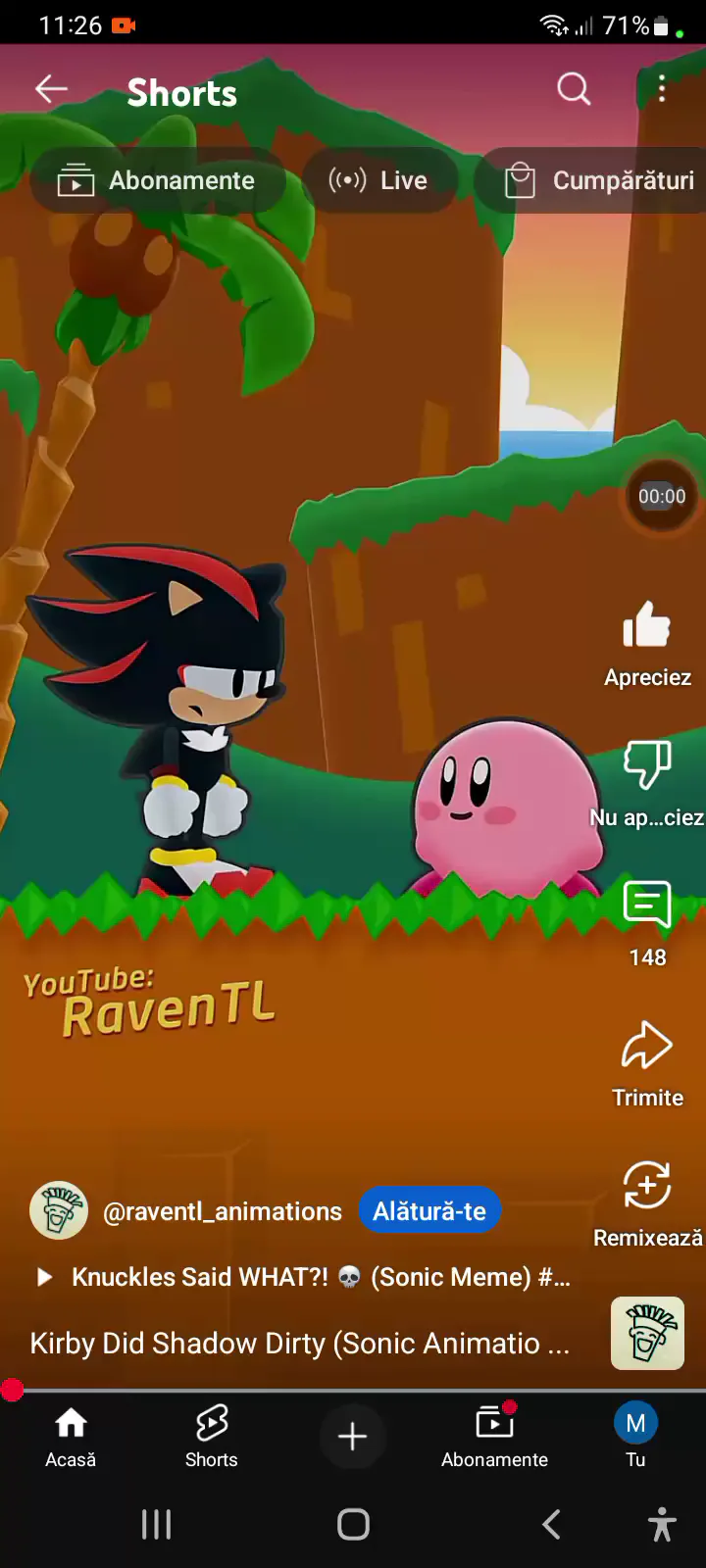Join the channel with Alătură-te
This screenshot has width=706, height=1568.
(x=429, y=1211)
